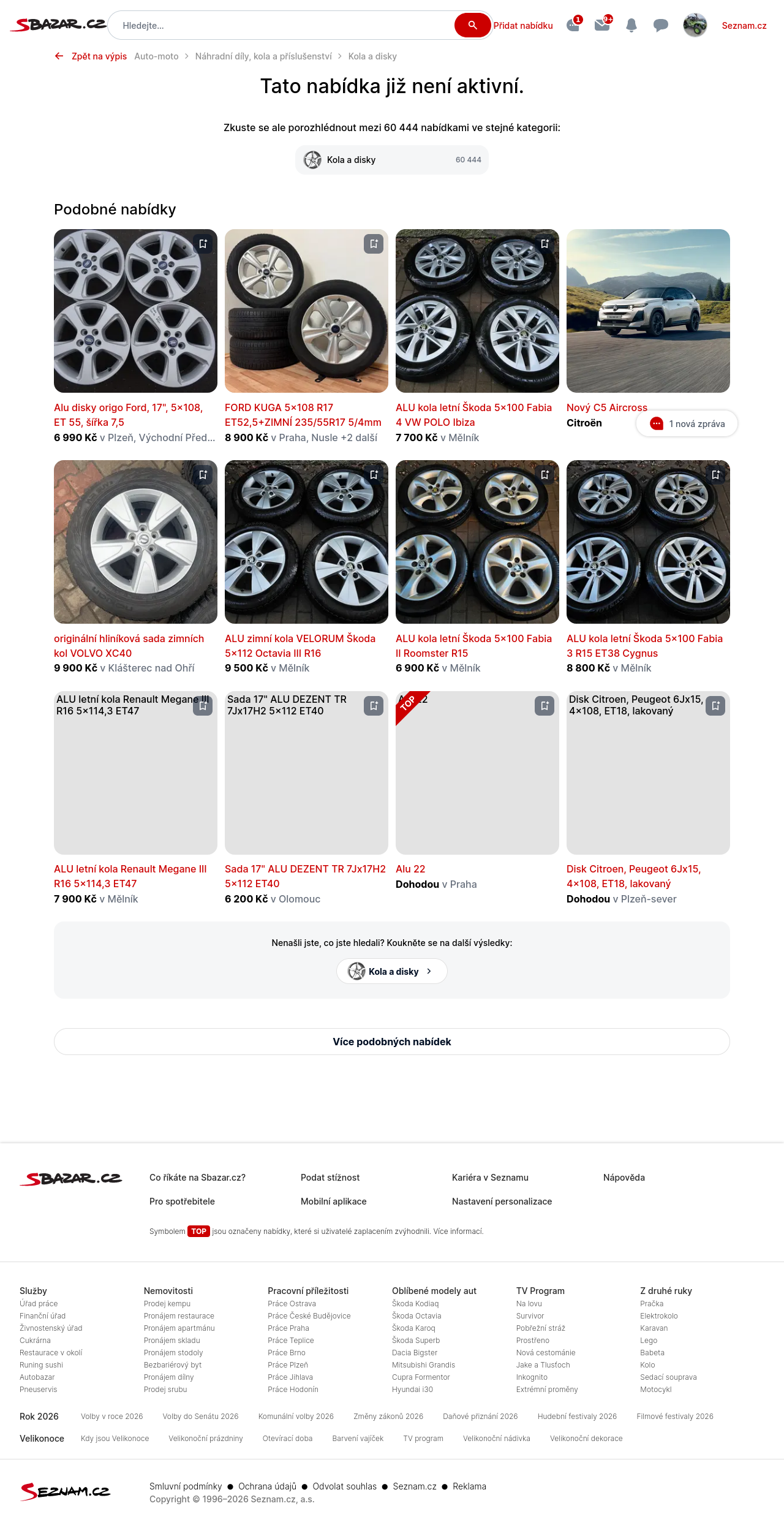The image size is (784, 1525).
Task: Bookmark ALU zimní kola VELORUM Škoda offer
Action: (374, 475)
